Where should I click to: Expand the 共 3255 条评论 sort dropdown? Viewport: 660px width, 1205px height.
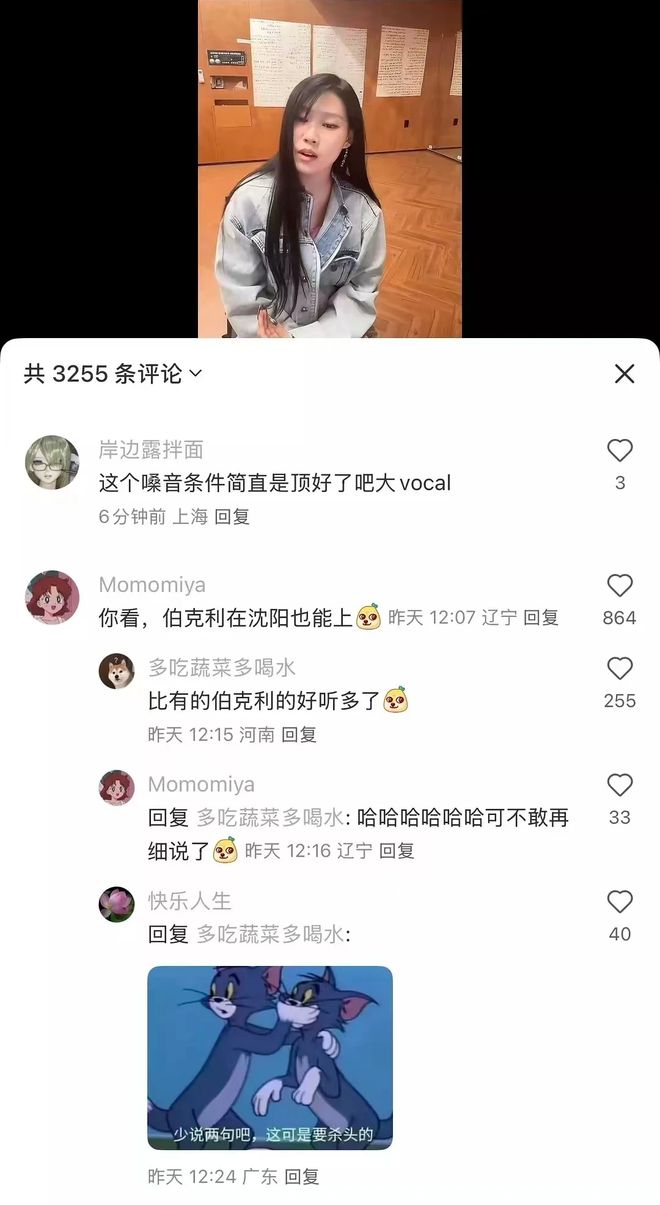pyautogui.click(x=195, y=374)
